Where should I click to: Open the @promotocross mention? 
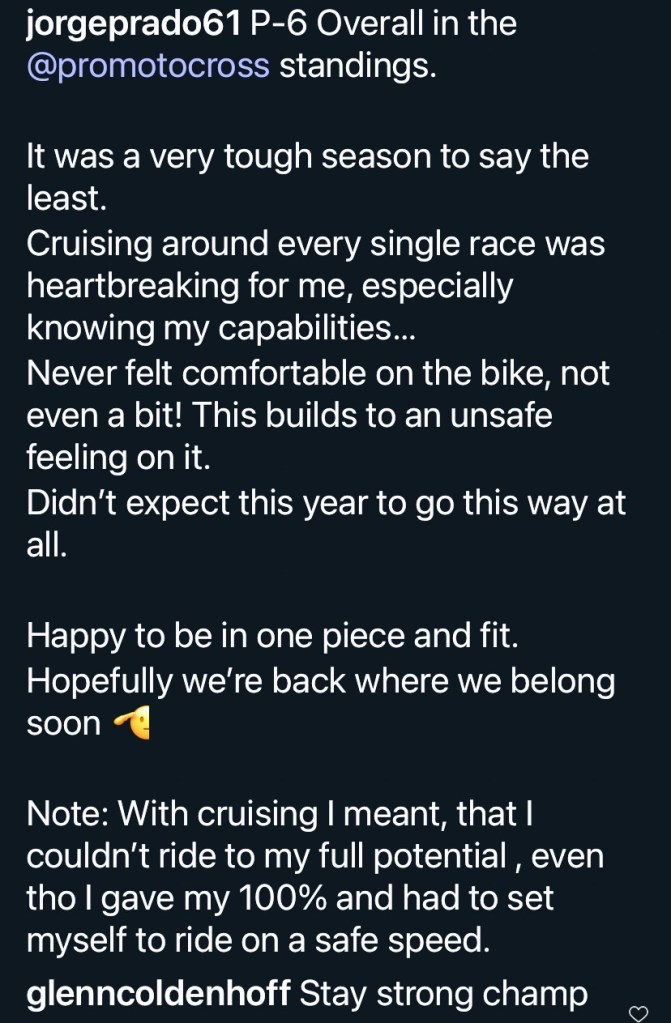(148, 67)
